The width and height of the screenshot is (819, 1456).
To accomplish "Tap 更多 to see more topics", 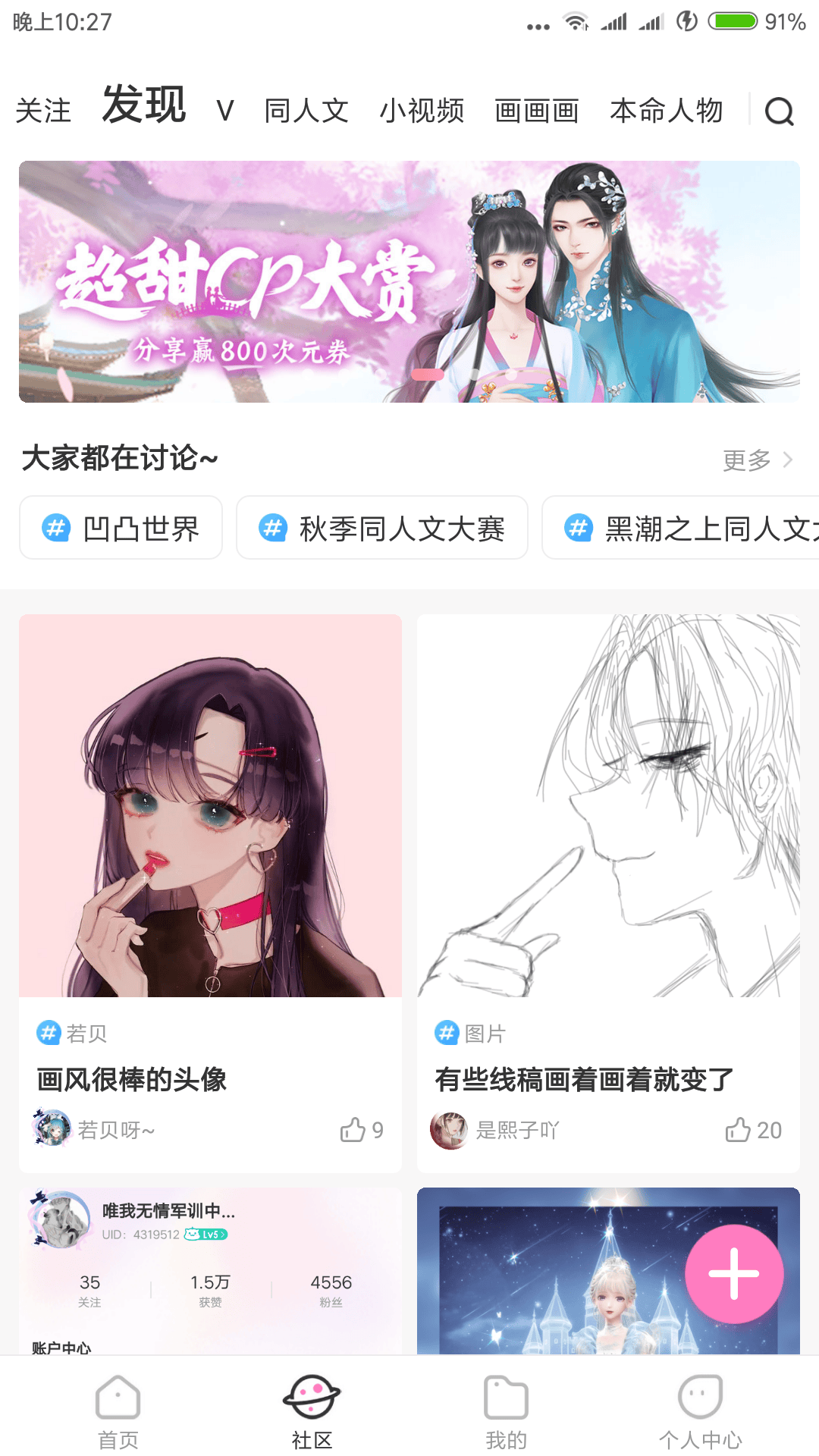I will (757, 460).
